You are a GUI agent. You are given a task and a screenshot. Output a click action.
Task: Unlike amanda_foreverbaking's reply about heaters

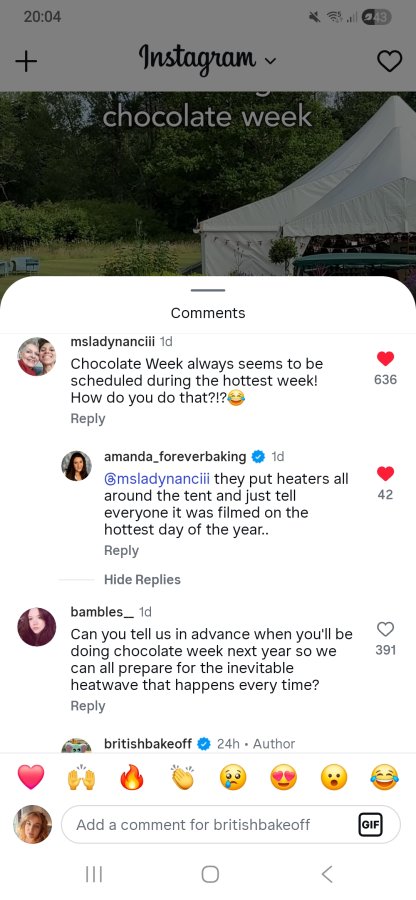click(385, 474)
